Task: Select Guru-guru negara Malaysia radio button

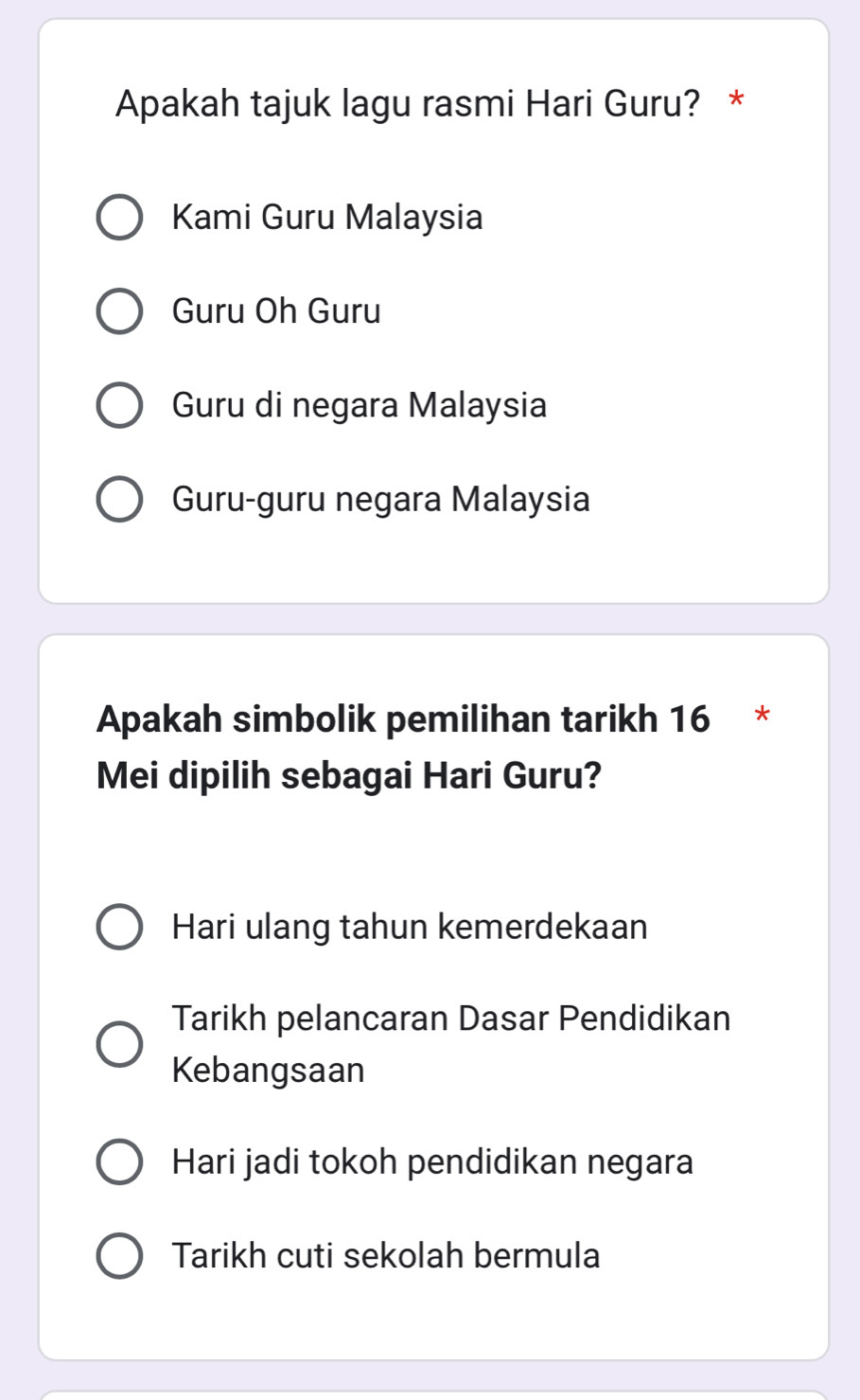Action: tap(120, 500)
